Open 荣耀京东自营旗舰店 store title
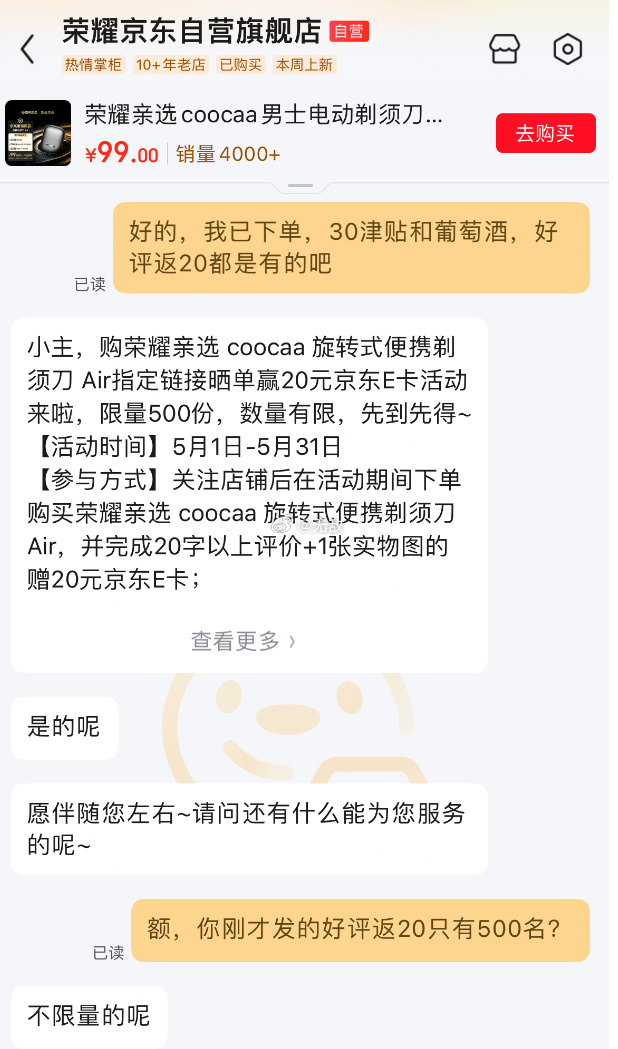 pos(193,31)
